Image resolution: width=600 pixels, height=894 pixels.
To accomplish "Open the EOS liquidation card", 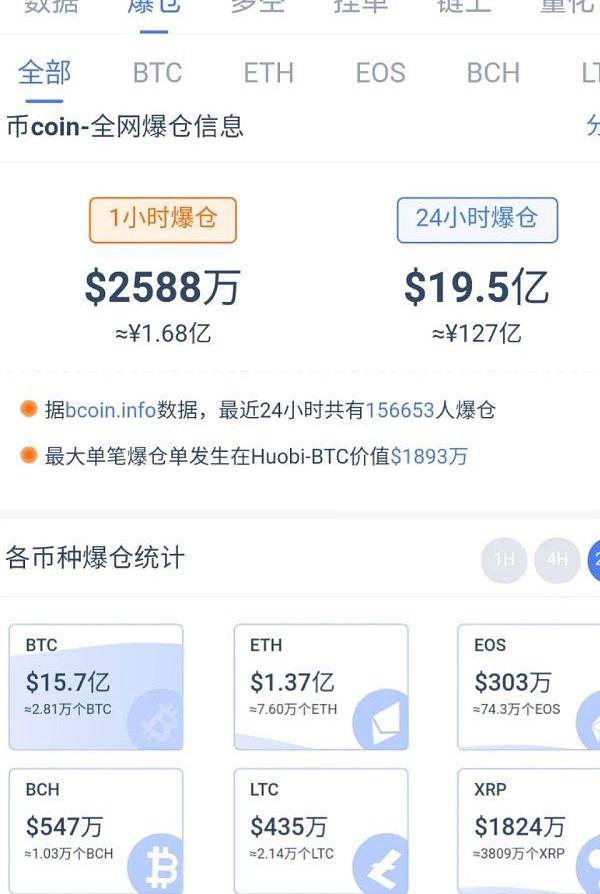I will click(528, 687).
